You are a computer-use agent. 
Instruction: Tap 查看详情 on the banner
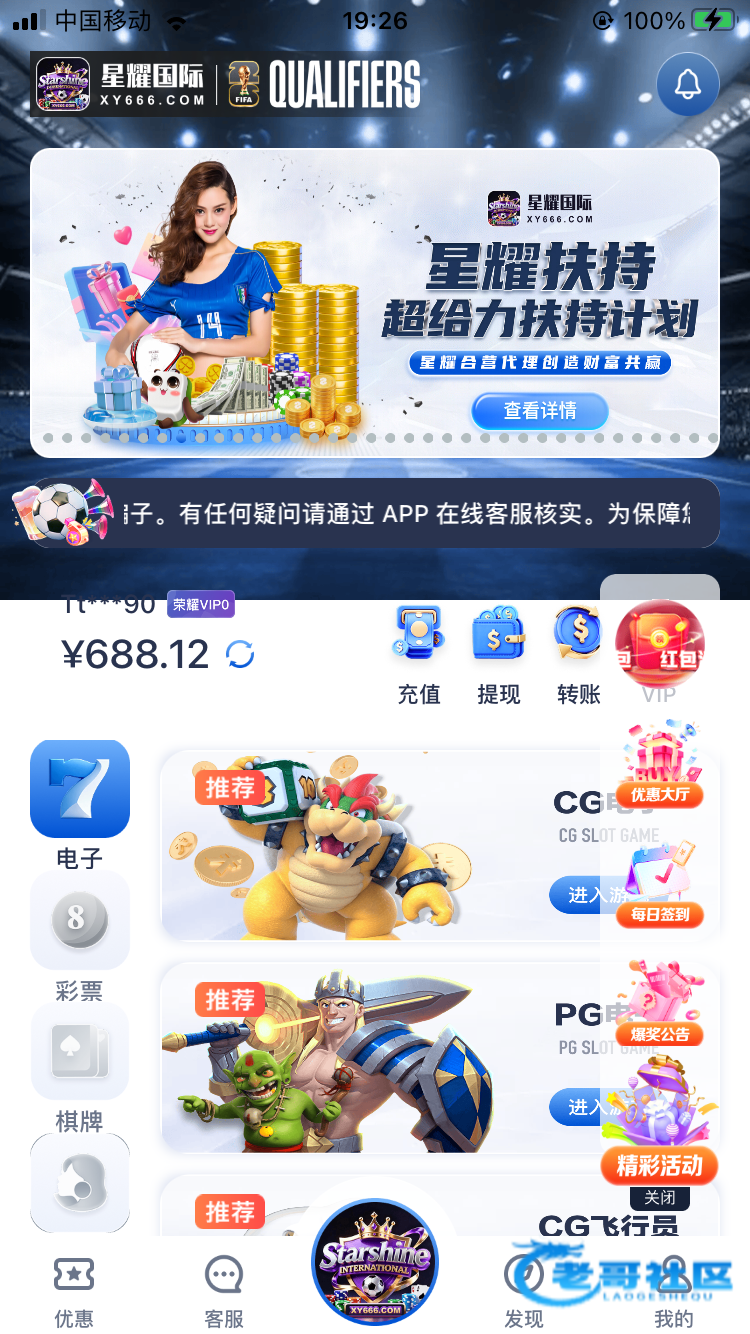(x=540, y=411)
